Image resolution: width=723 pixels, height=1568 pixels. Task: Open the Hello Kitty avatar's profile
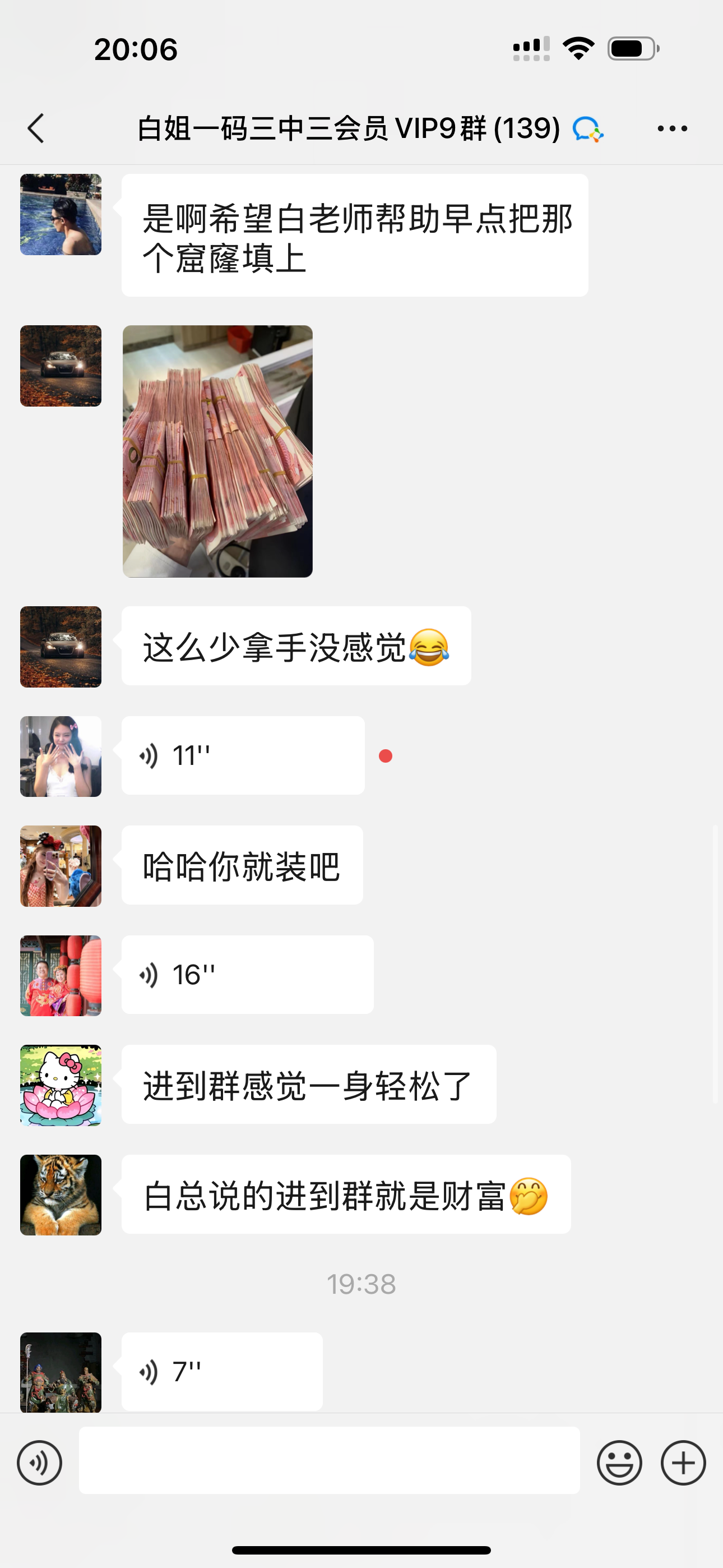point(61,1085)
